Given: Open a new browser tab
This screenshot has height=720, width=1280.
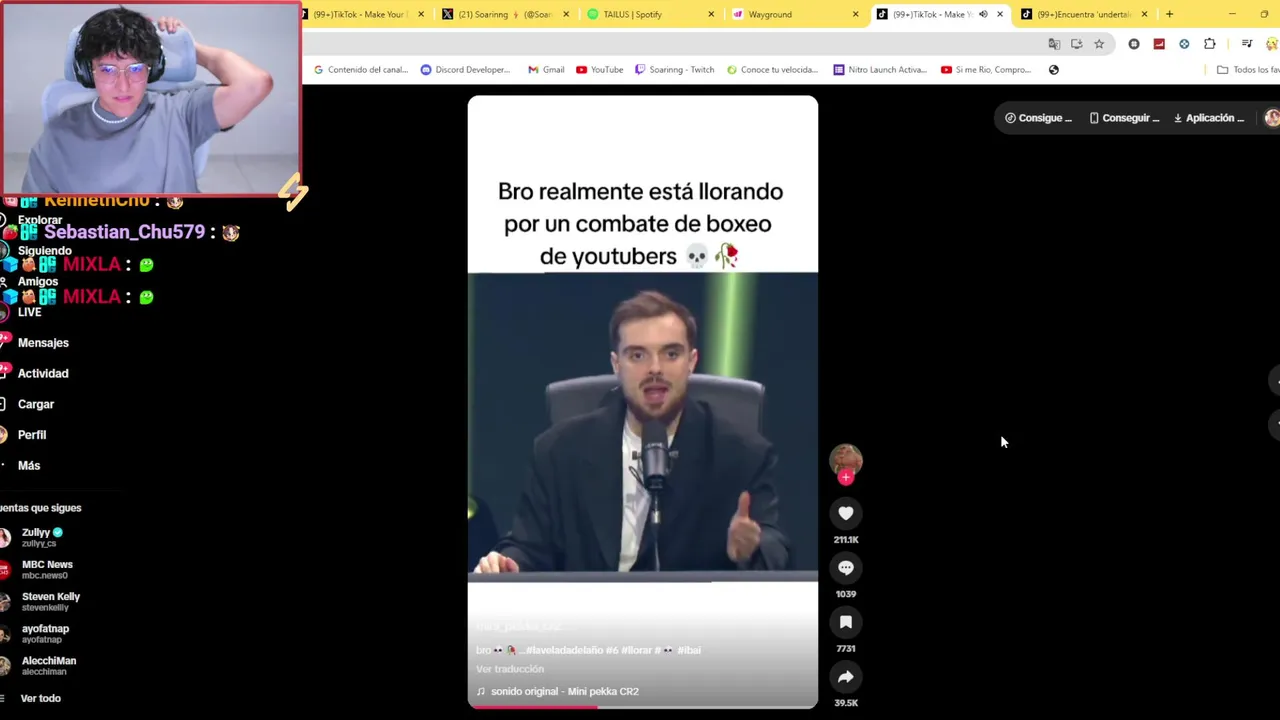Looking at the screenshot, I should click(x=1169, y=14).
